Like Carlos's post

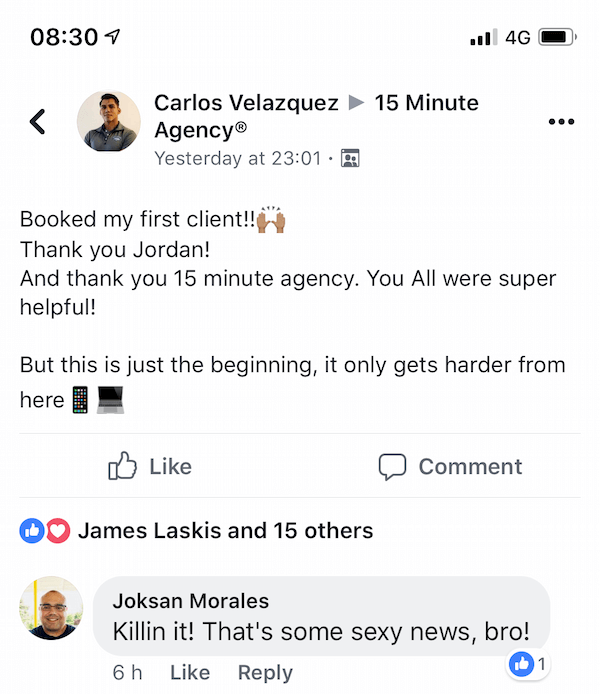[x=150, y=466]
